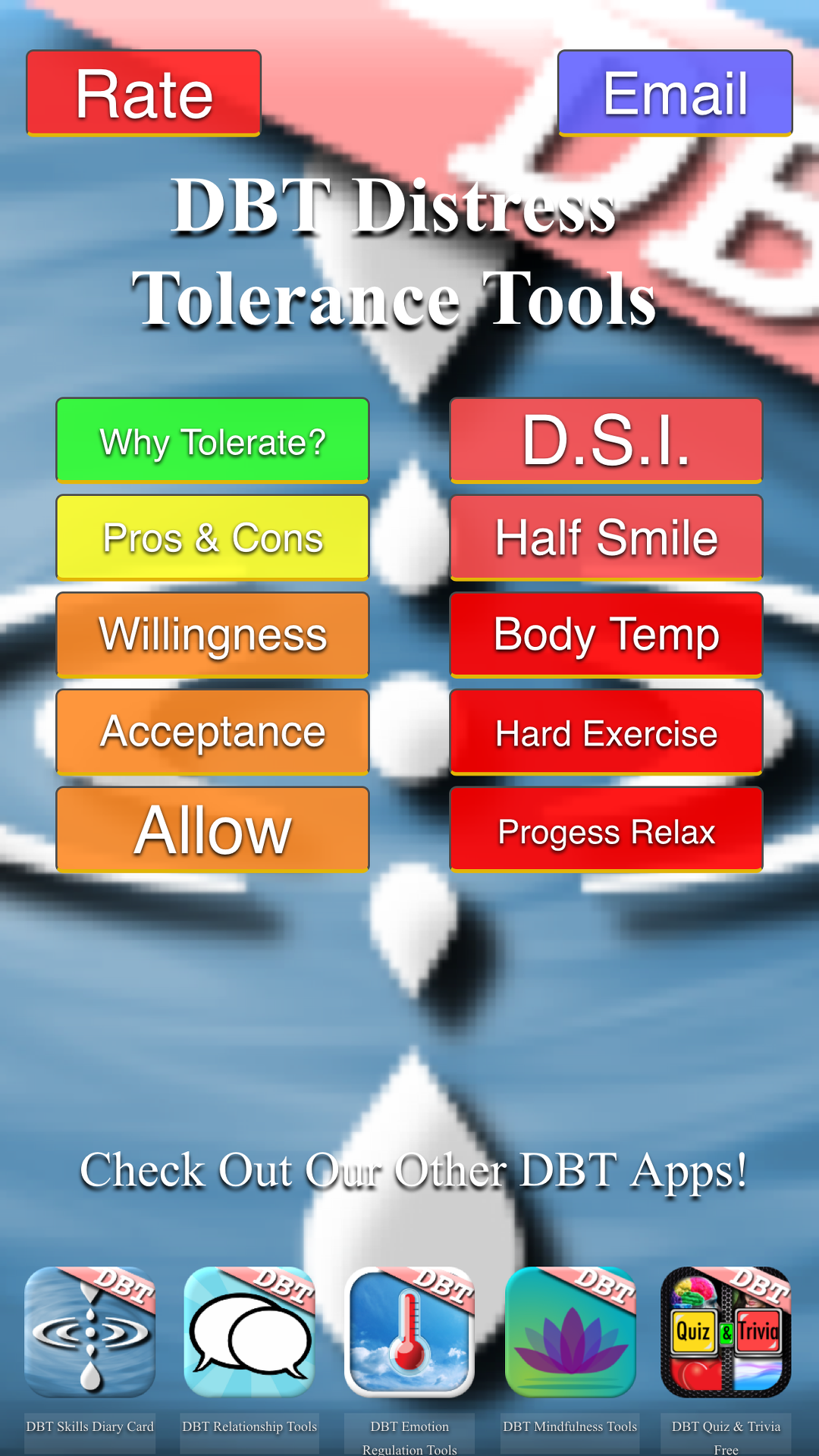This screenshot has height=1456, width=819.
Task: Select Hard Exercise
Action: tap(606, 733)
